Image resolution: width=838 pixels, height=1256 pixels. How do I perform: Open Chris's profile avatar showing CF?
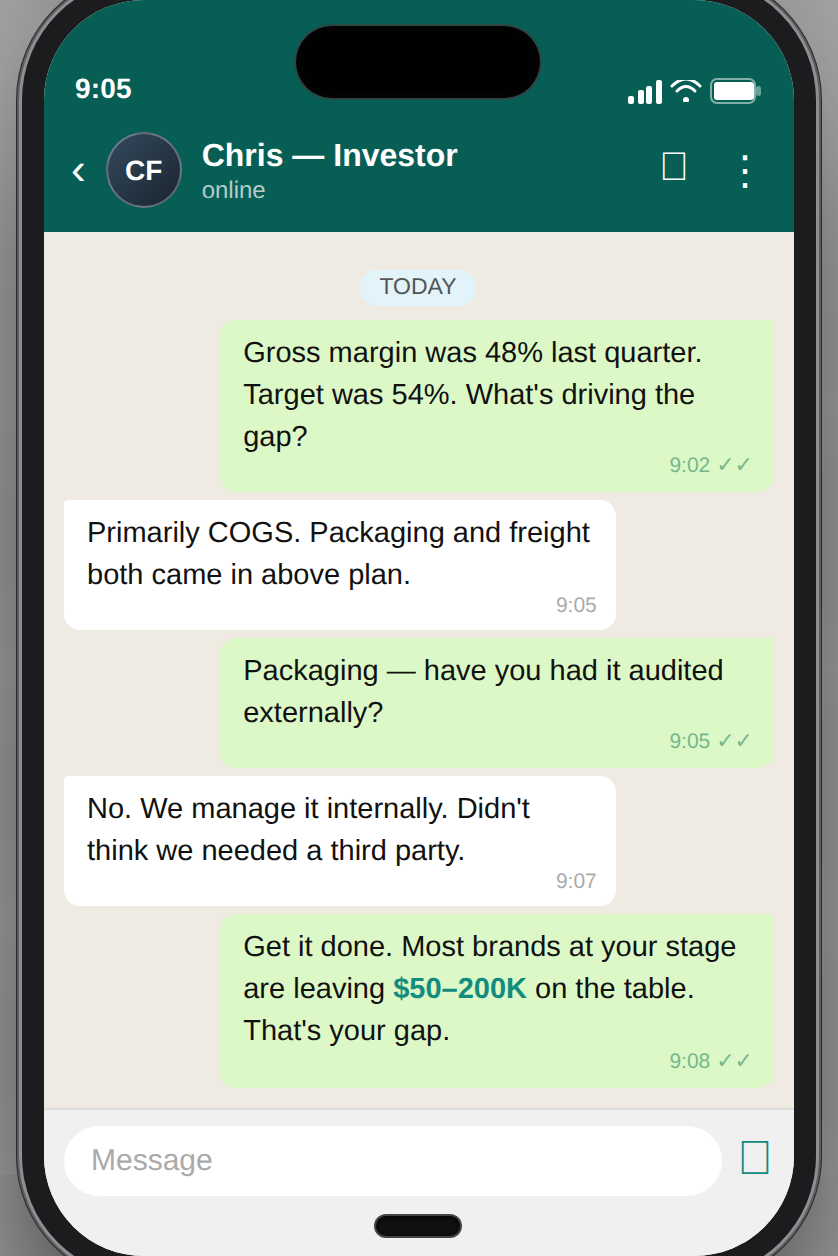tap(144, 170)
